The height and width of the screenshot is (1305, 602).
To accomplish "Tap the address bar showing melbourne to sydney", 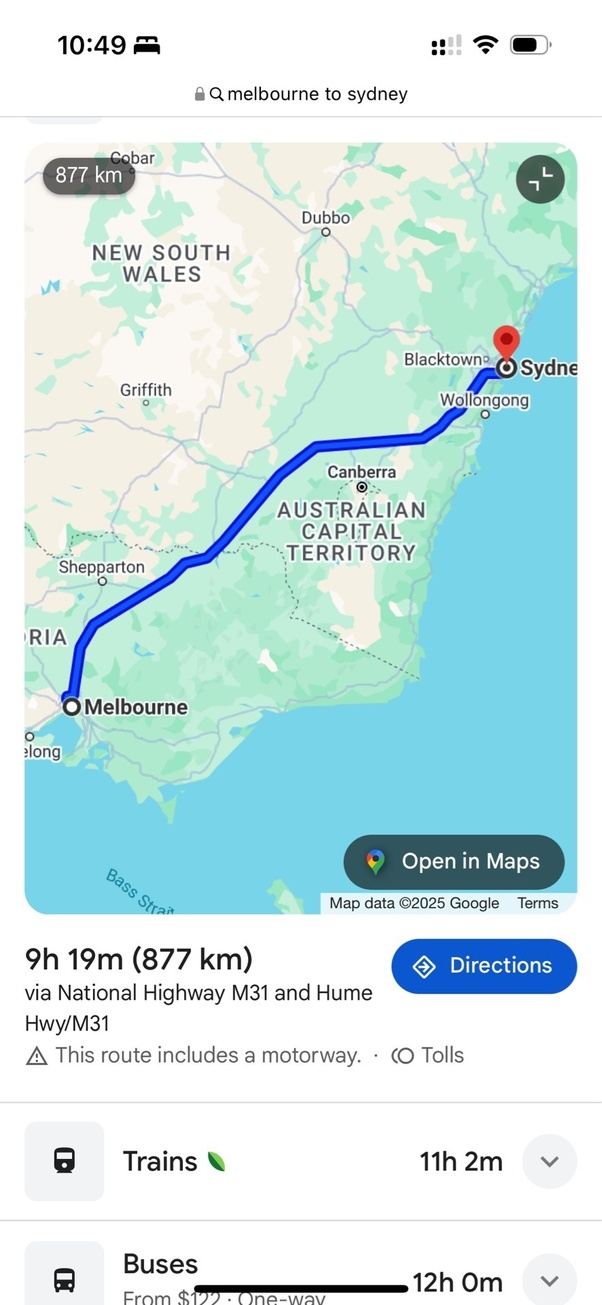I will pos(301,94).
